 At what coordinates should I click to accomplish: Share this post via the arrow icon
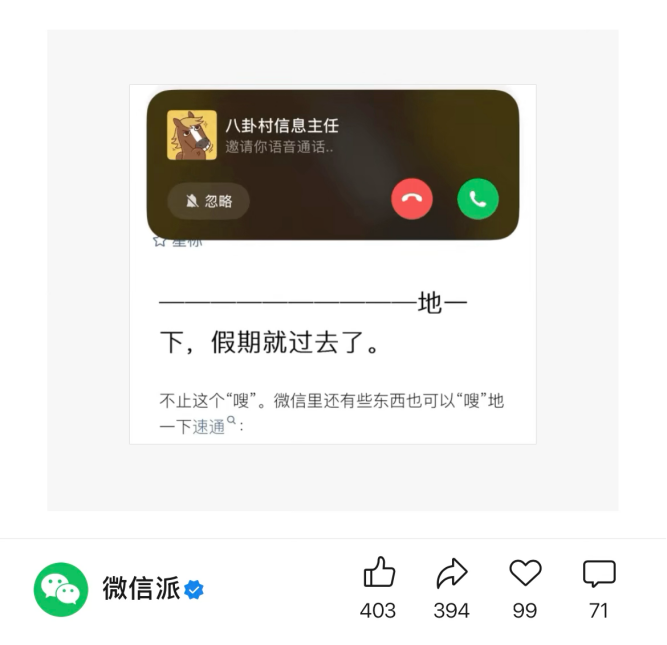[x=452, y=574]
